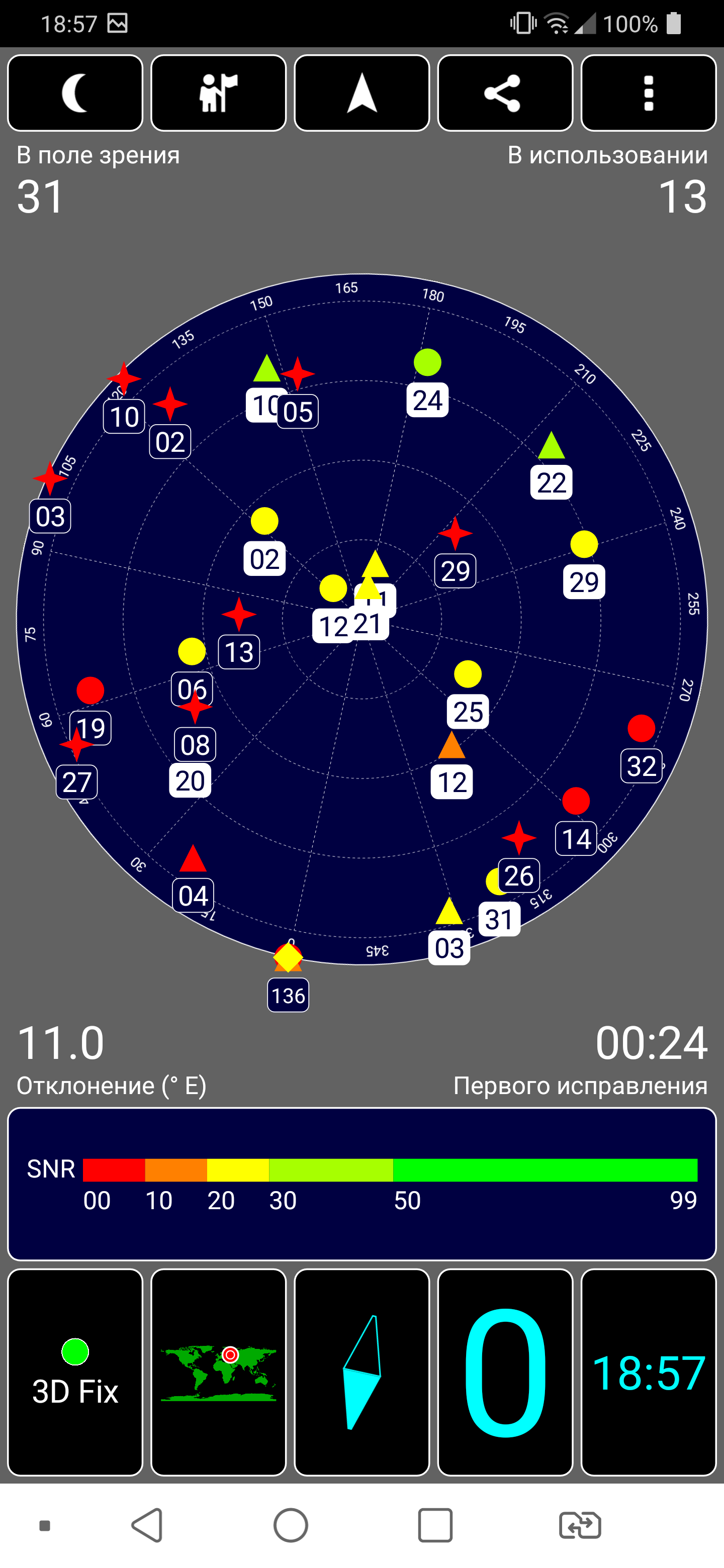Screen dimensions: 724x1568
Task: Tap the cyan 18:57 clock tile
Action: (649, 1373)
